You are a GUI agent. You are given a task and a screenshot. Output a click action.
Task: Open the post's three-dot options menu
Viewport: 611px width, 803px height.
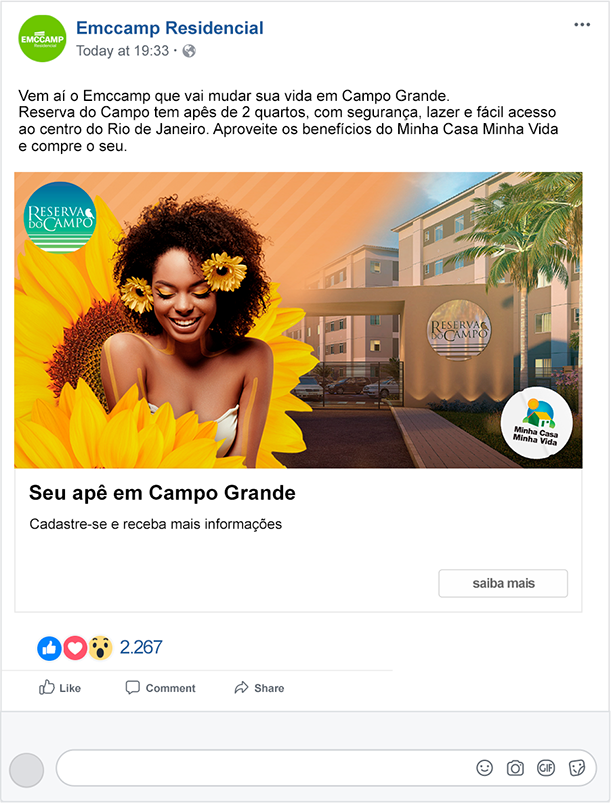pos(582,25)
